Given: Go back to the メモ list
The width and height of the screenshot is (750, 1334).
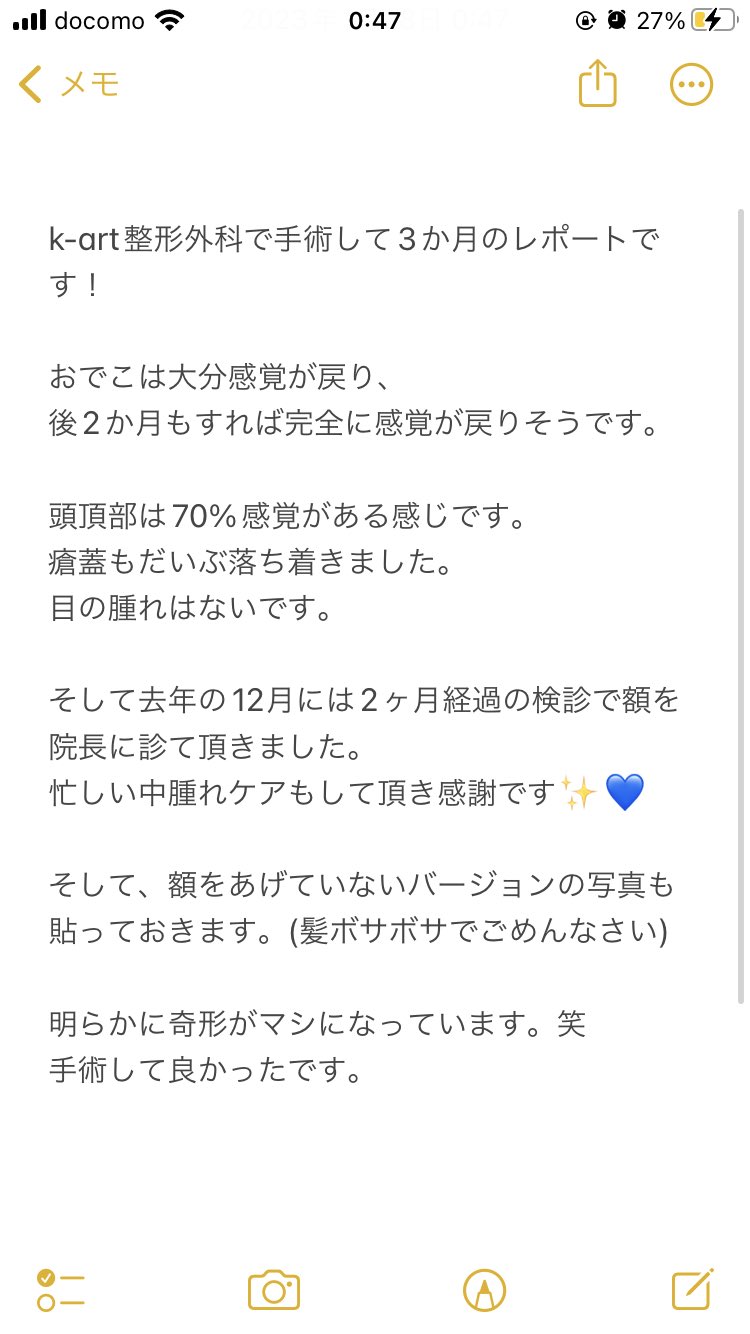Looking at the screenshot, I should tap(68, 85).
